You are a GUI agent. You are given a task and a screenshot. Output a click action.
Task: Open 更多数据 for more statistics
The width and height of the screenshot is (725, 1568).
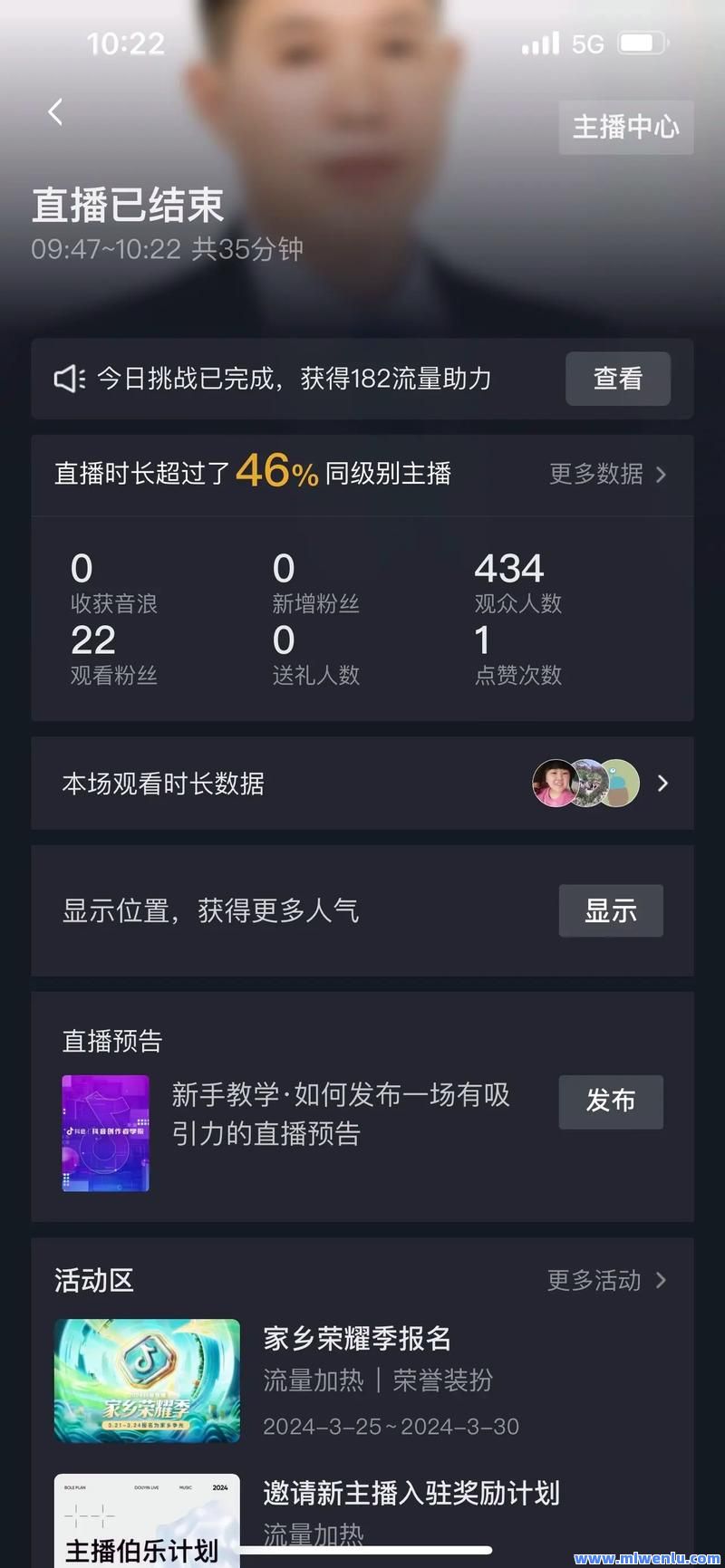607,474
